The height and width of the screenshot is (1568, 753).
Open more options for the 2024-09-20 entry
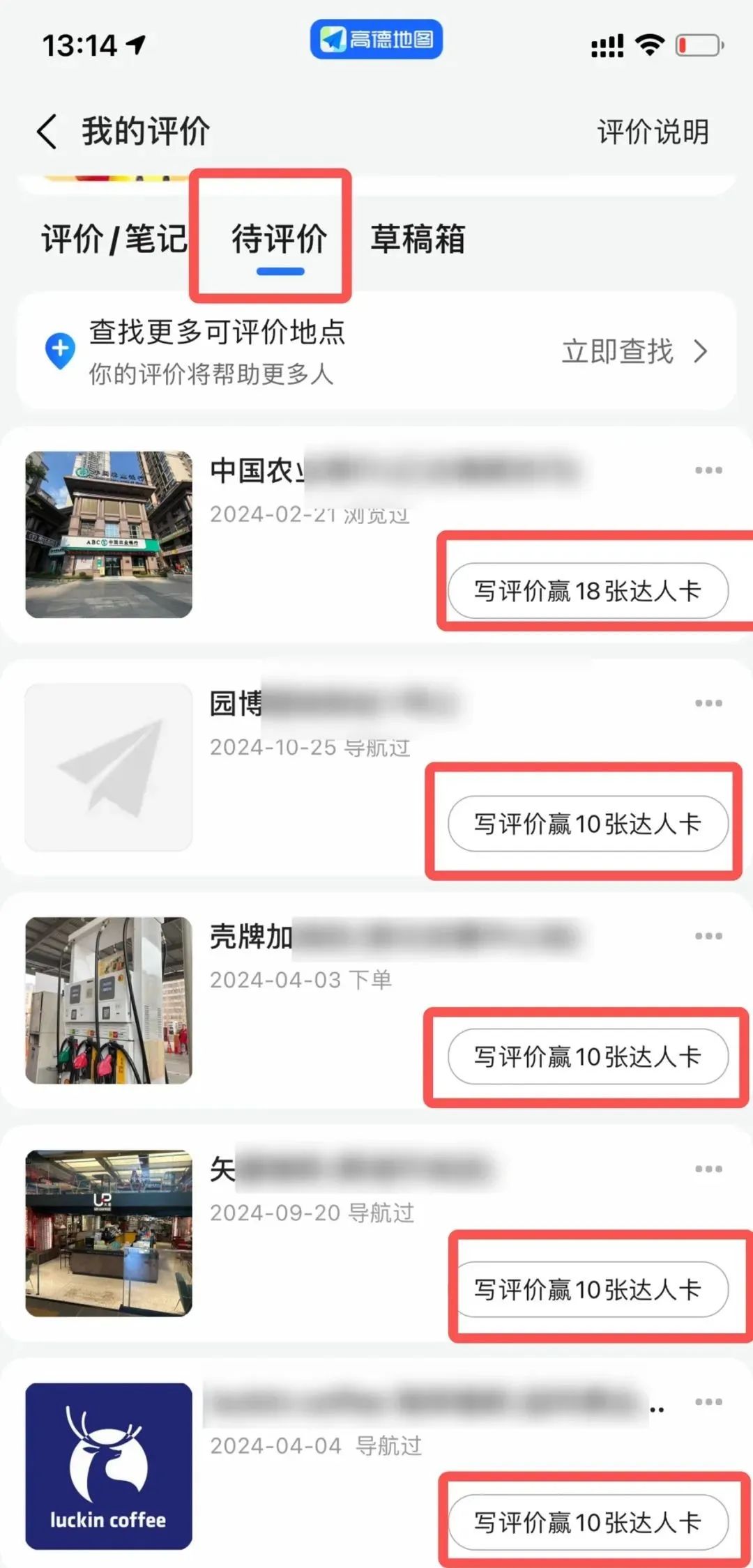click(708, 1169)
